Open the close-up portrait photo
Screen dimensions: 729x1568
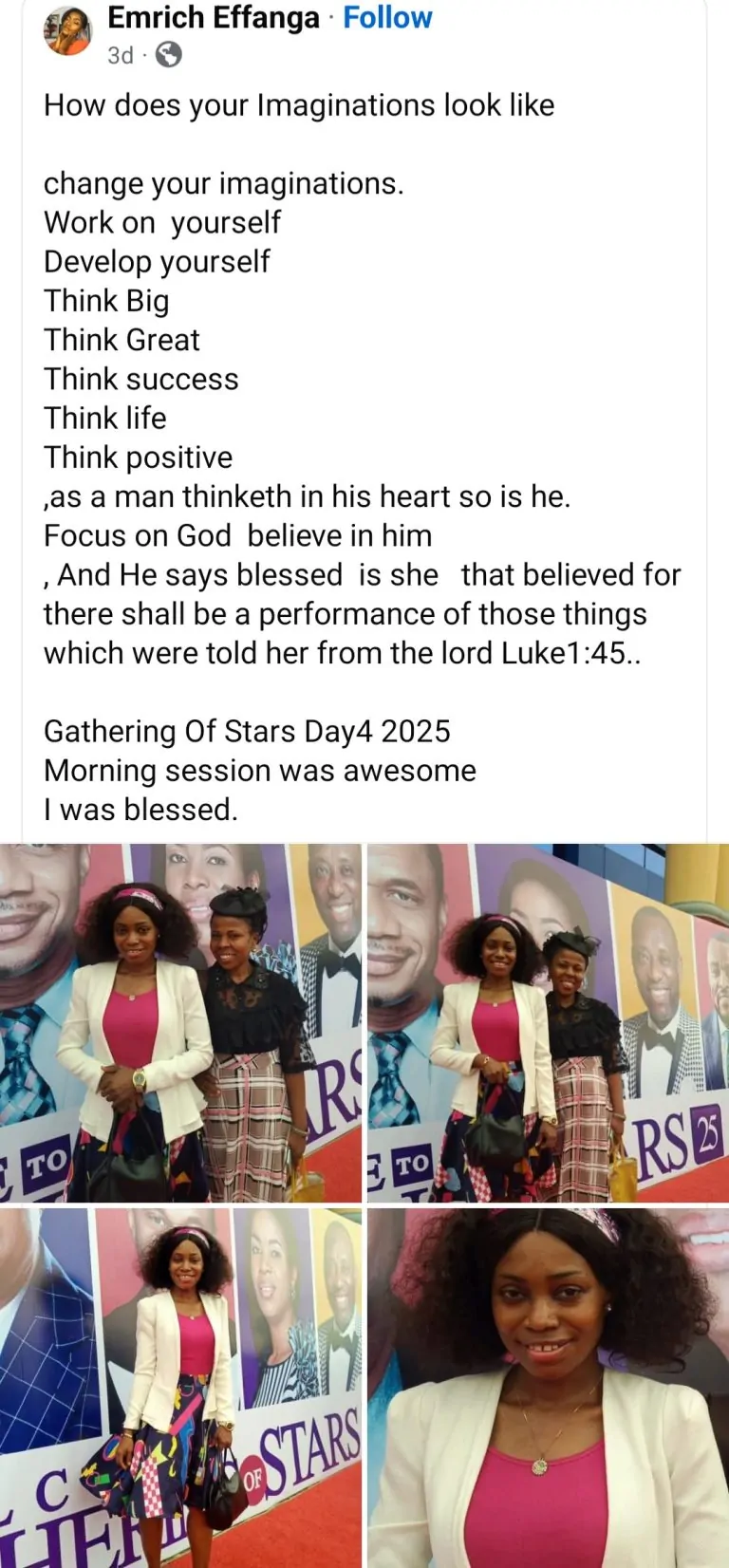pyautogui.click(x=548, y=1386)
